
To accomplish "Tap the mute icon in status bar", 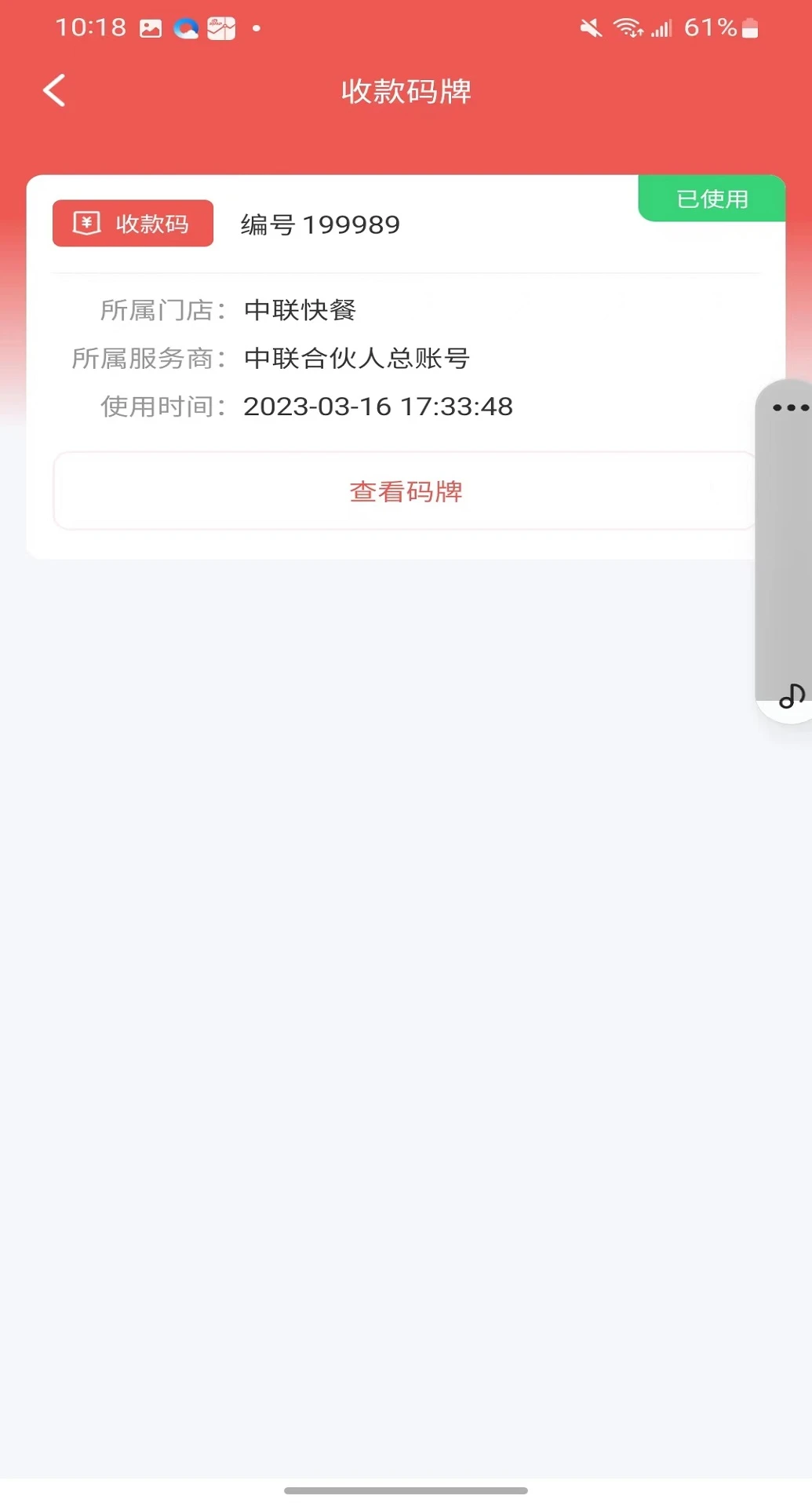I will pyautogui.click(x=593, y=26).
